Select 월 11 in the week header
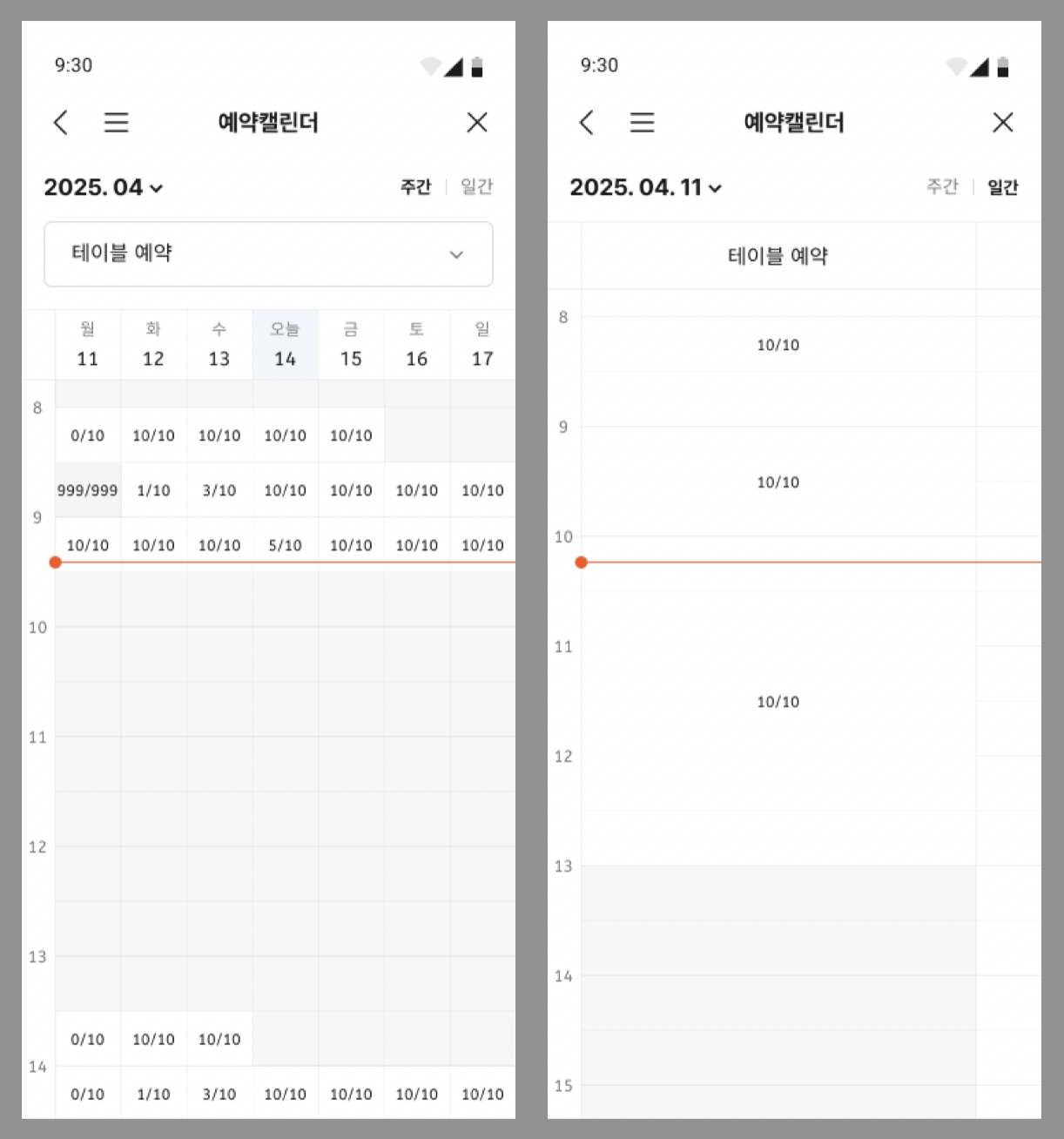Image resolution: width=1064 pixels, height=1139 pixels. pyautogui.click(x=88, y=345)
